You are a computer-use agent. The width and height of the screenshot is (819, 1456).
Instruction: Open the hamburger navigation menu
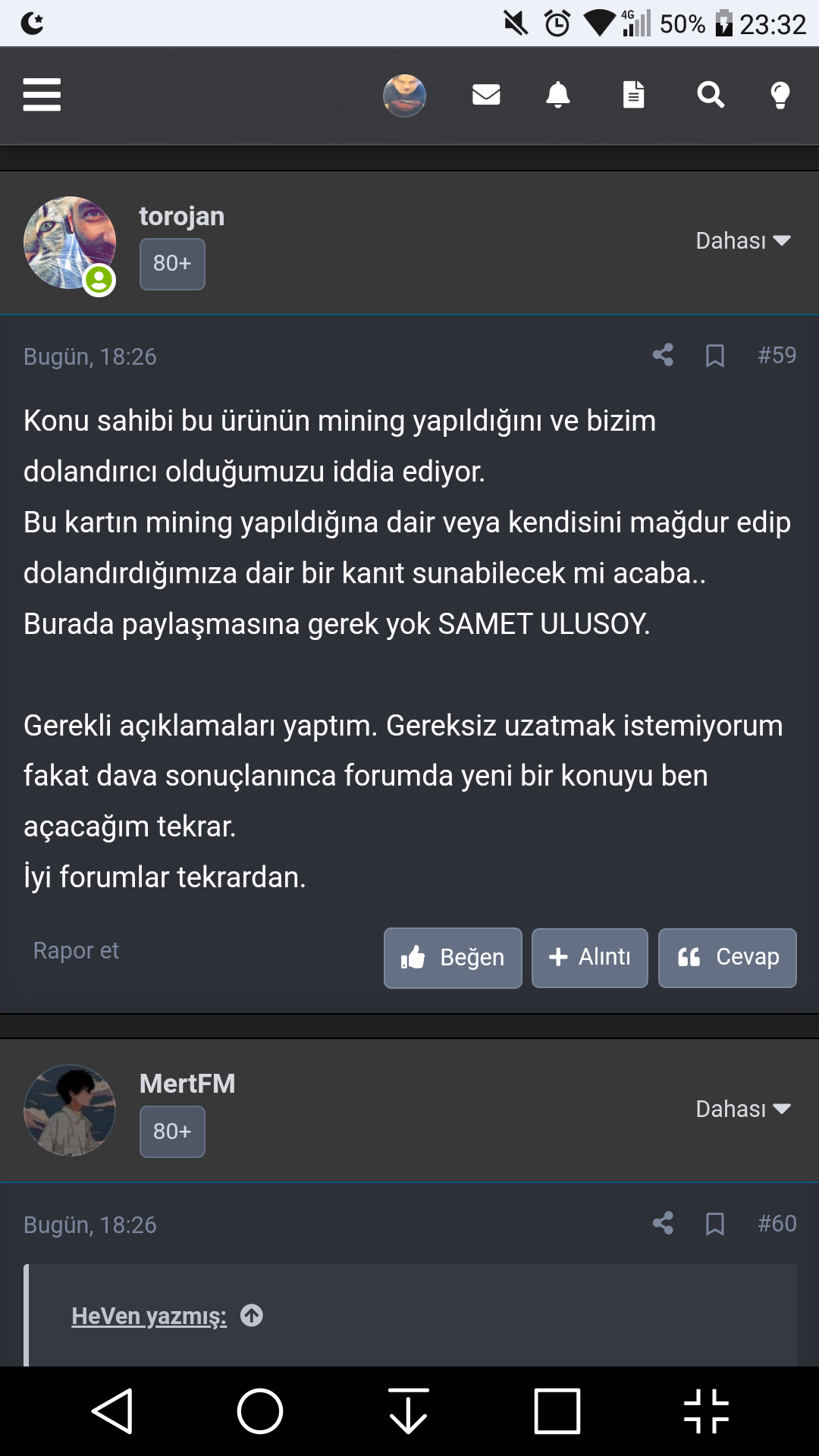42,95
